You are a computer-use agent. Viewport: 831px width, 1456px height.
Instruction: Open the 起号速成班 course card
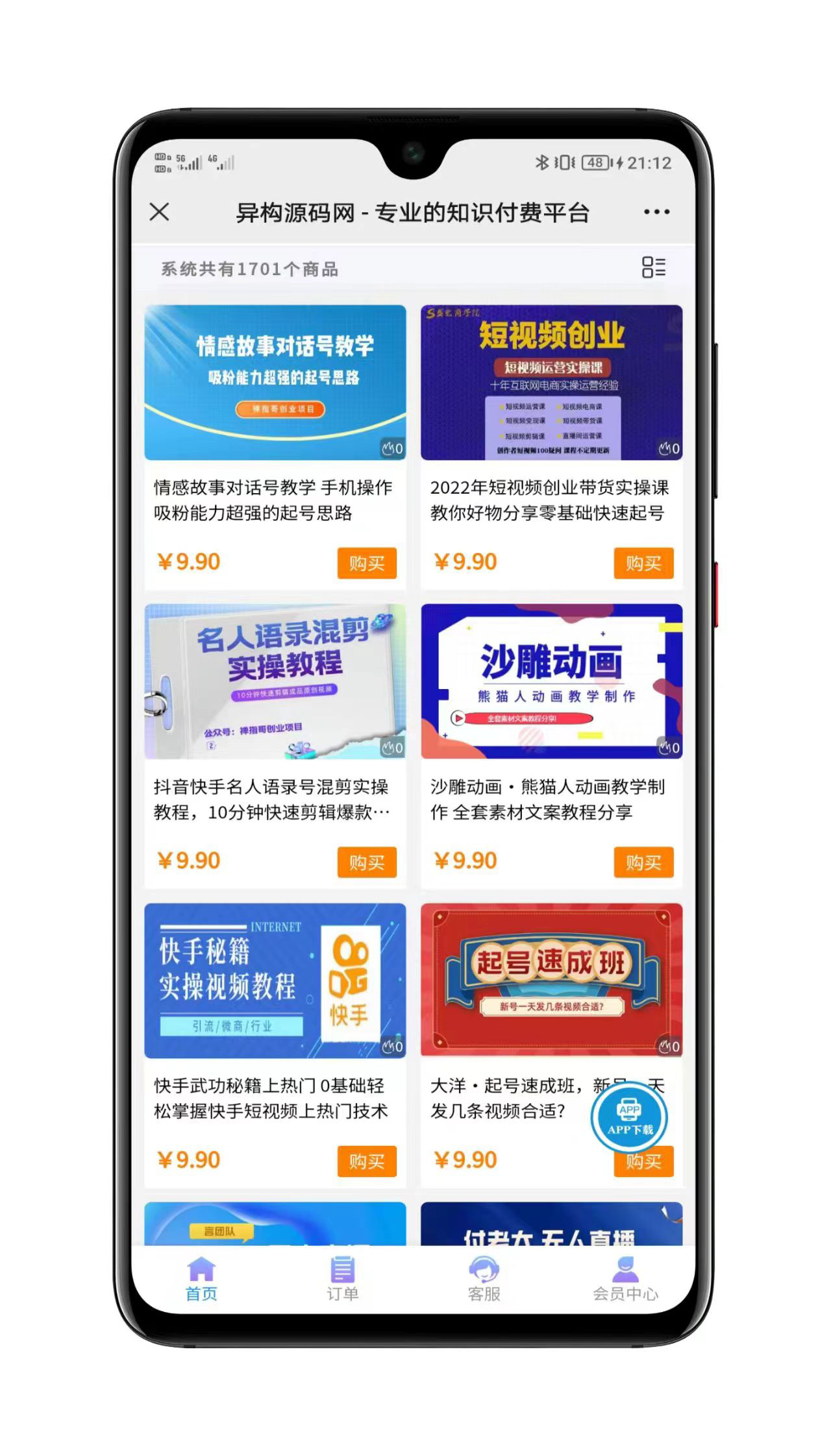[551, 980]
